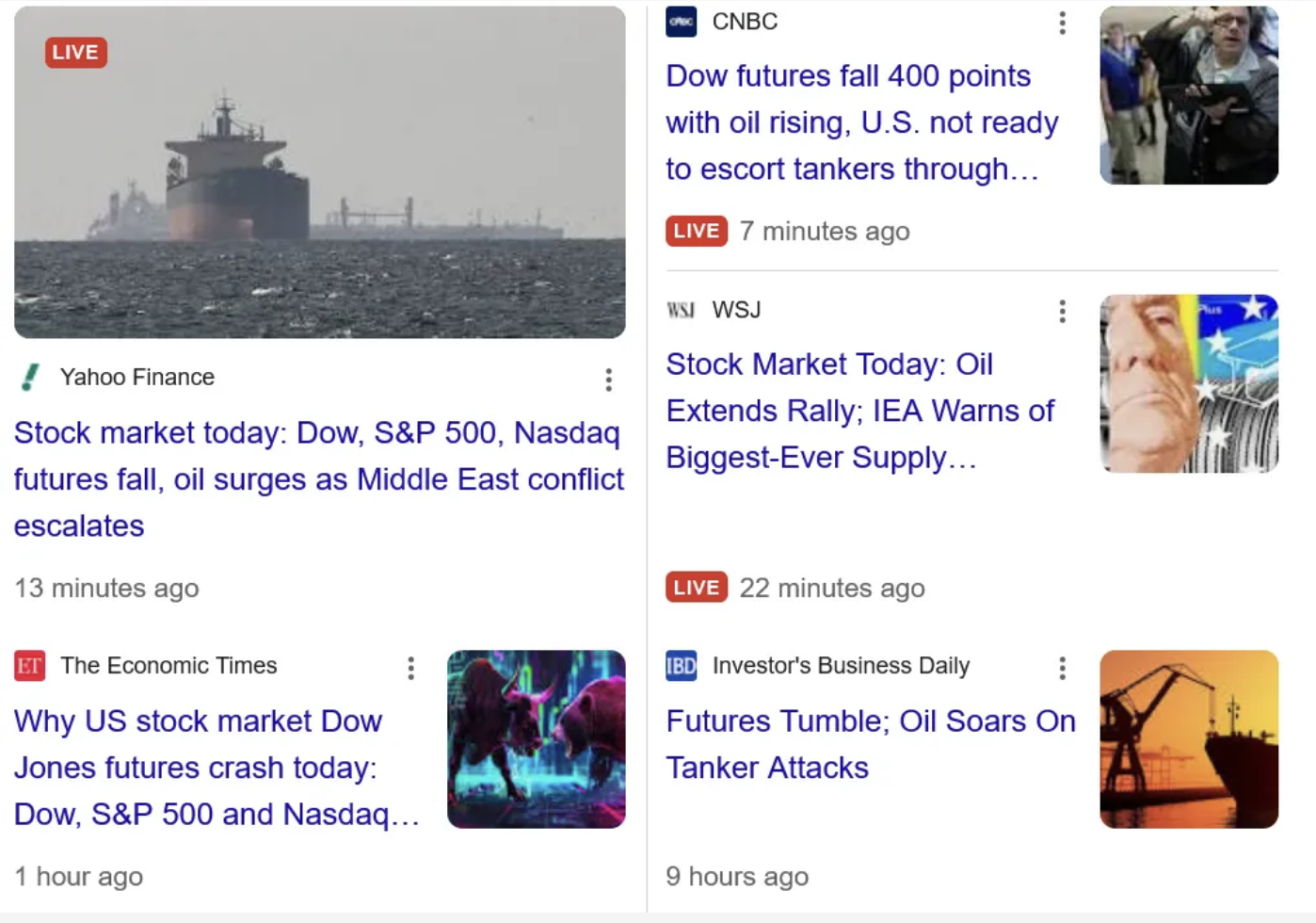Show more options for WSJ story
1316x923 pixels.
pos(1063,312)
